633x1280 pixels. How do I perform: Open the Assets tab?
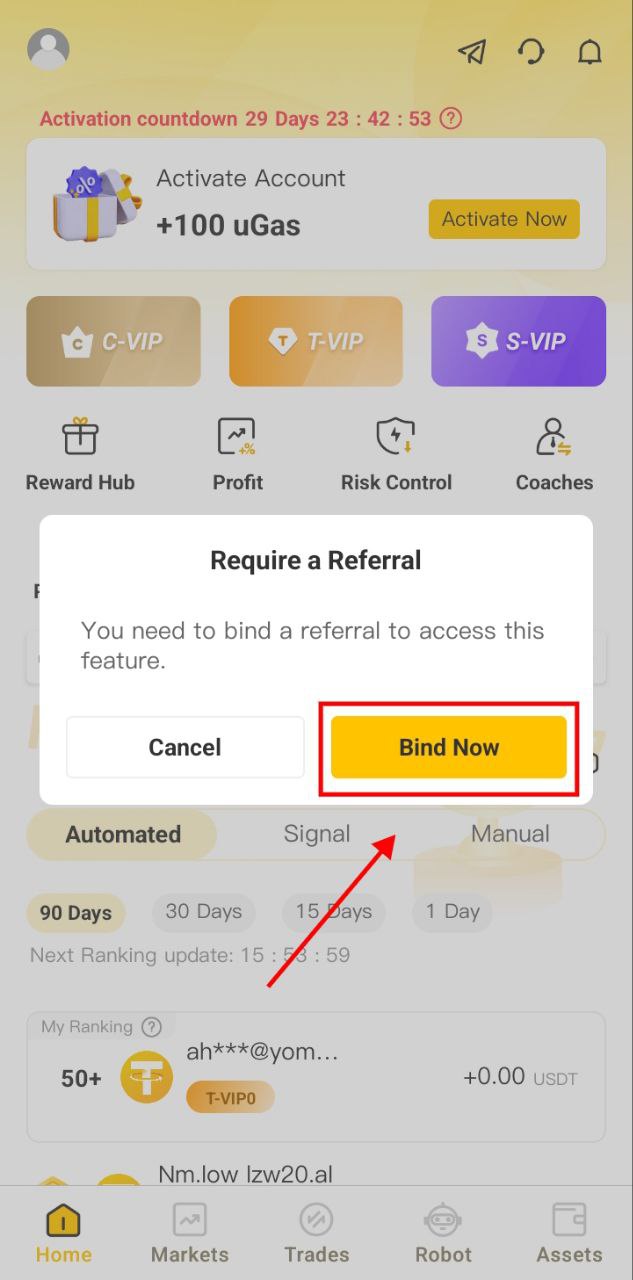pos(569,1233)
